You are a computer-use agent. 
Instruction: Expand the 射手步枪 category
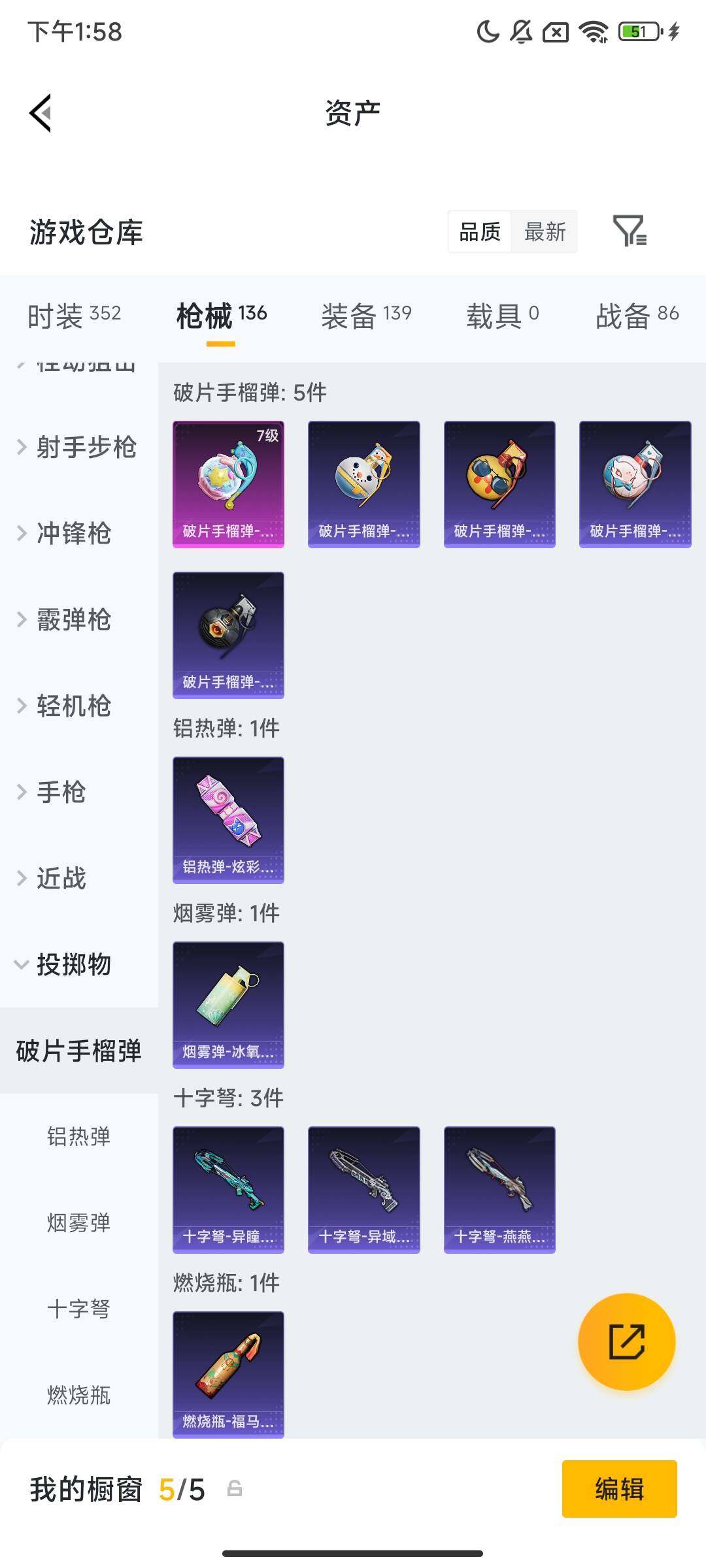(77, 448)
